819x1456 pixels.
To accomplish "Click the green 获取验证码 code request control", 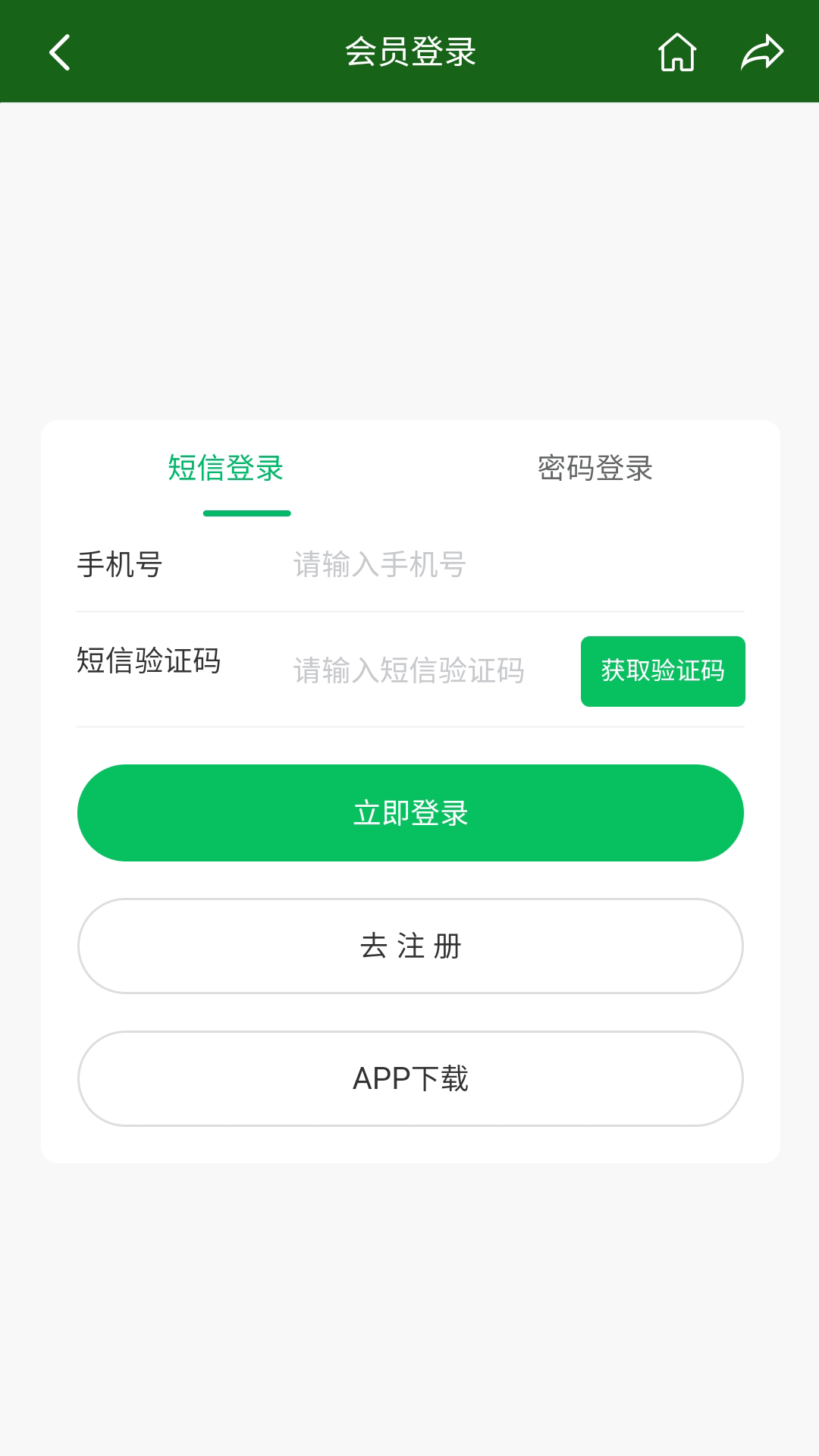I will click(x=663, y=672).
